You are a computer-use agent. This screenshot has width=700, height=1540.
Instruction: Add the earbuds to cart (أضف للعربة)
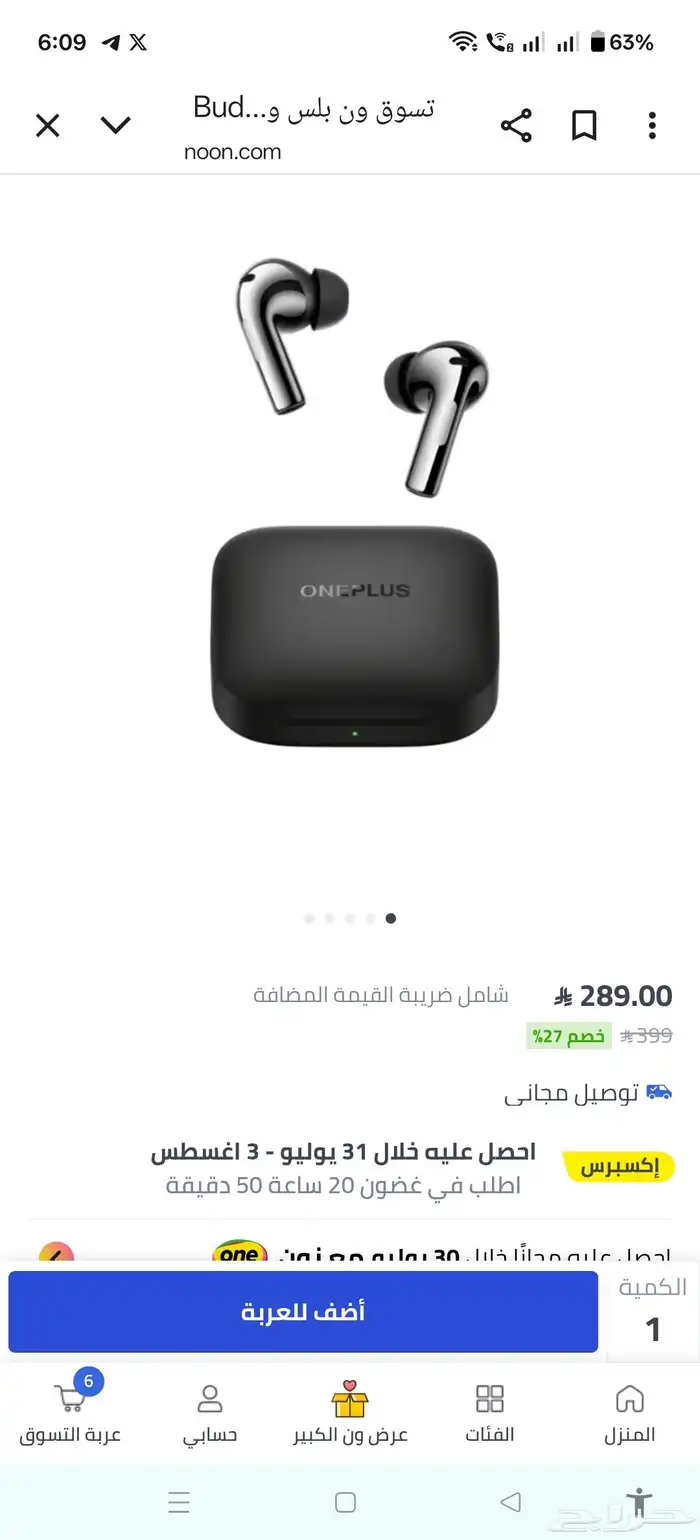click(x=303, y=1311)
